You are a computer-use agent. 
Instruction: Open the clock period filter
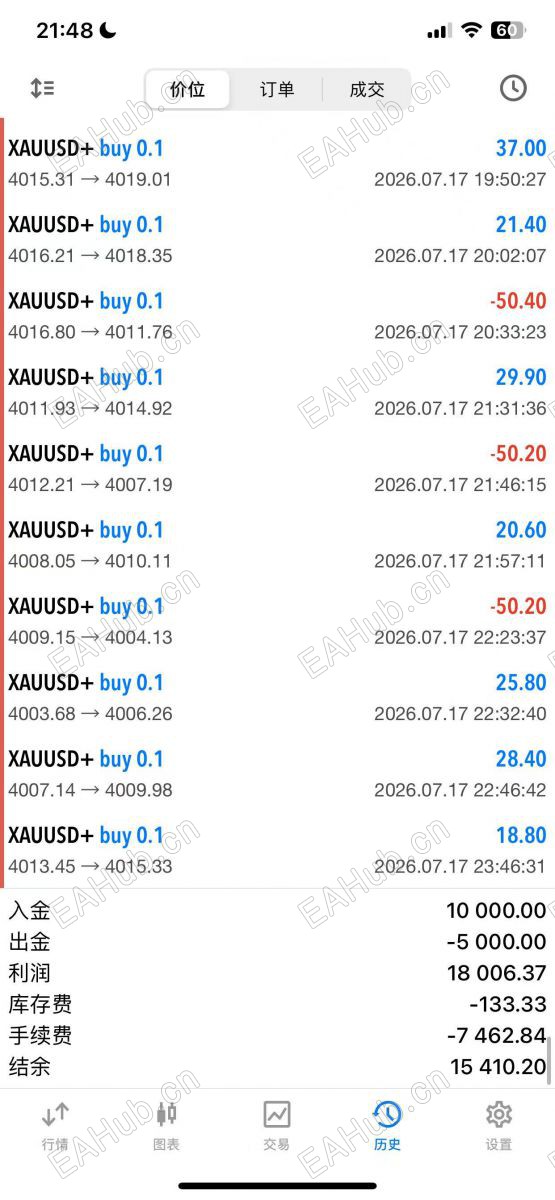coord(513,88)
